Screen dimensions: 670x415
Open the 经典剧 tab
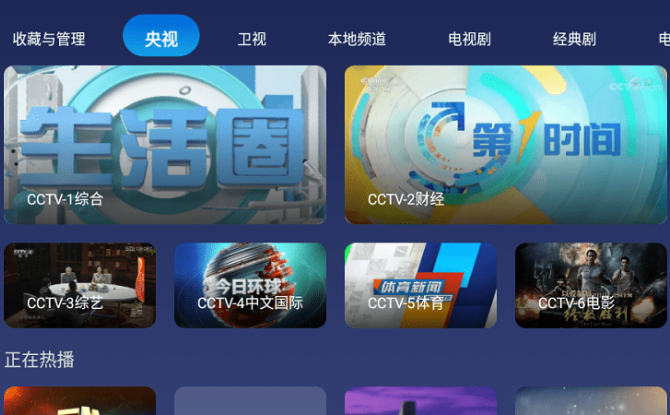[x=574, y=39]
